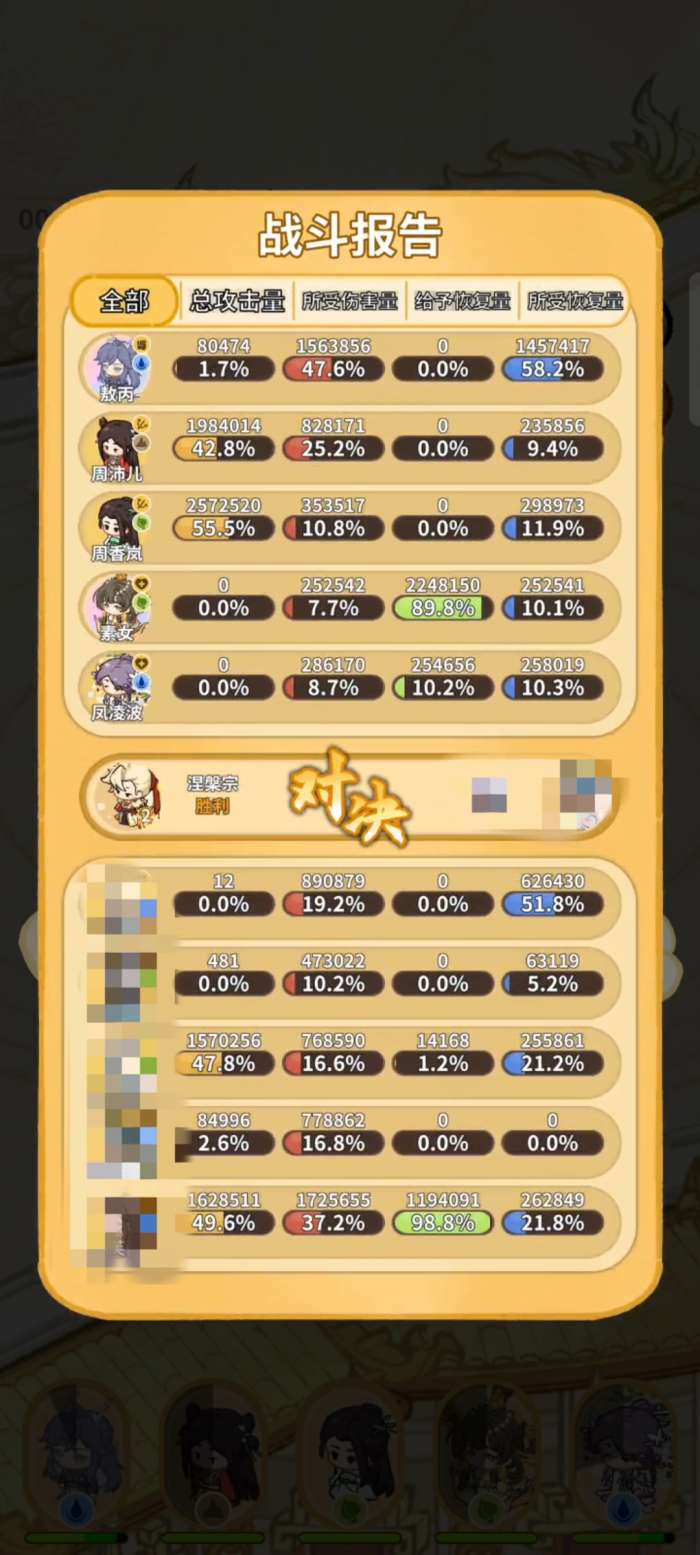This screenshot has width=700, height=1555.
Task: Show the 给予恢复量 tab
Action: pyautogui.click(x=463, y=301)
